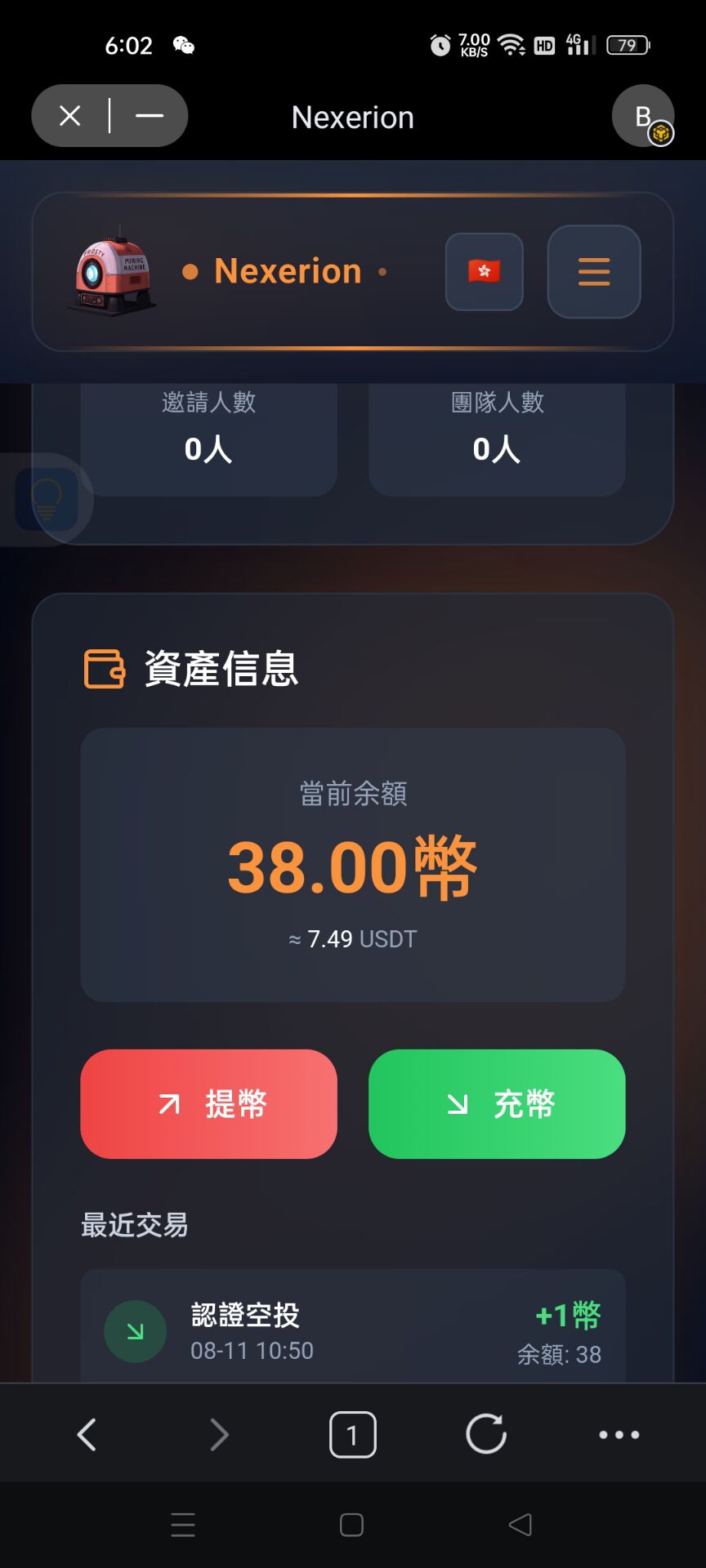Refresh the page via the reload icon

tap(485, 1433)
